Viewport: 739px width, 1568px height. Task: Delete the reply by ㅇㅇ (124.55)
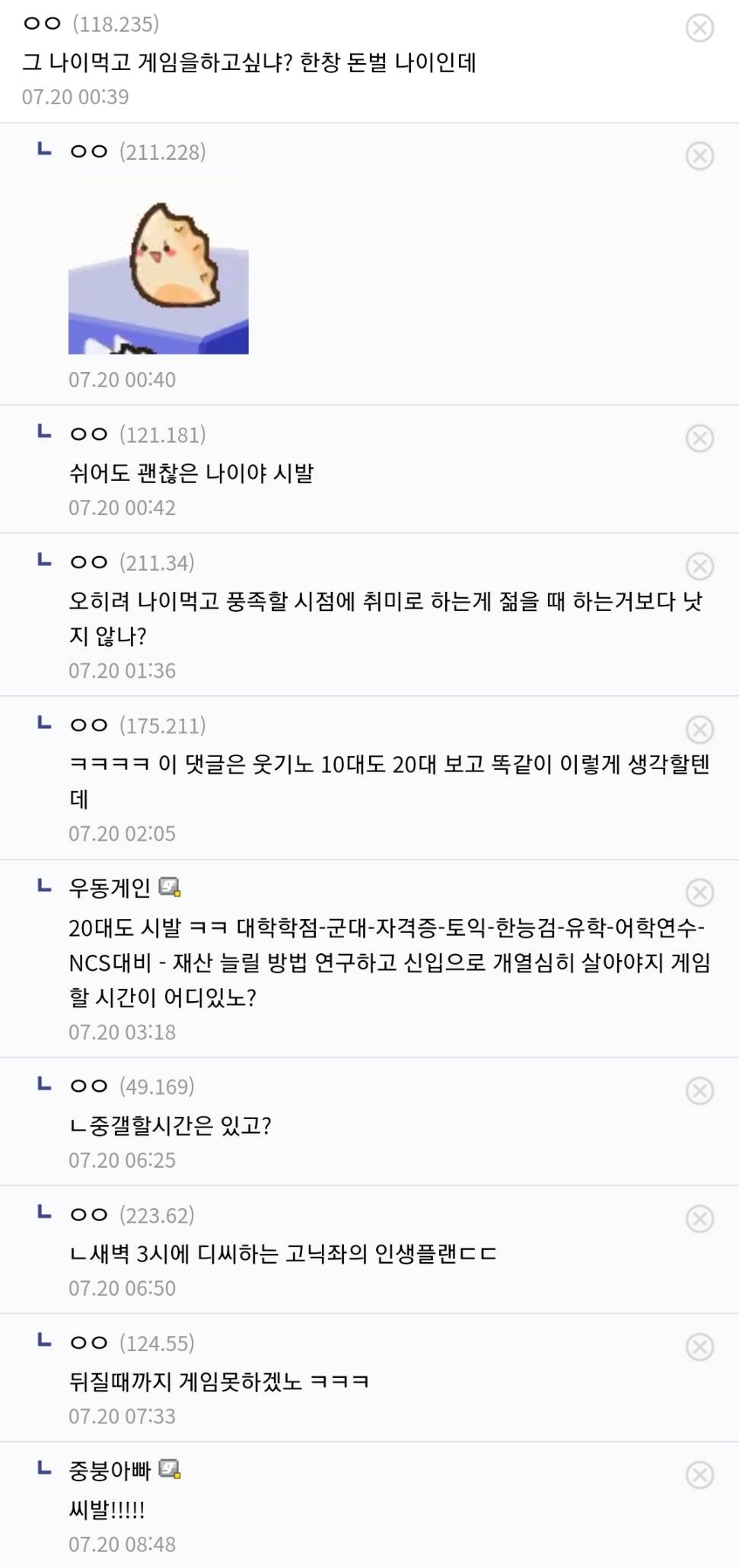tap(699, 1347)
